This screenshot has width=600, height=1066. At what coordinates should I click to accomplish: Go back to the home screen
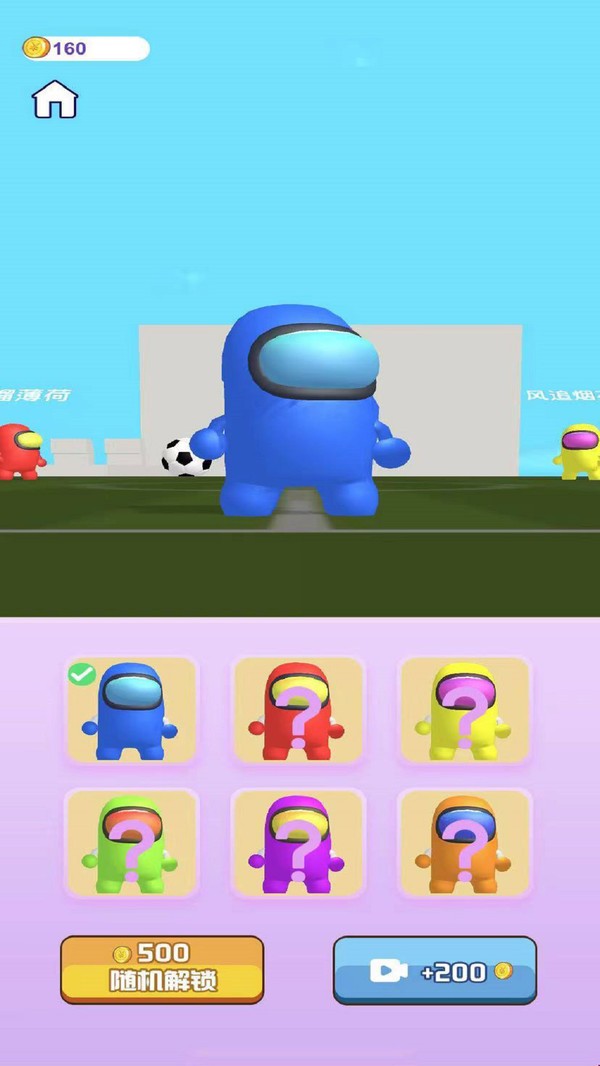(55, 99)
